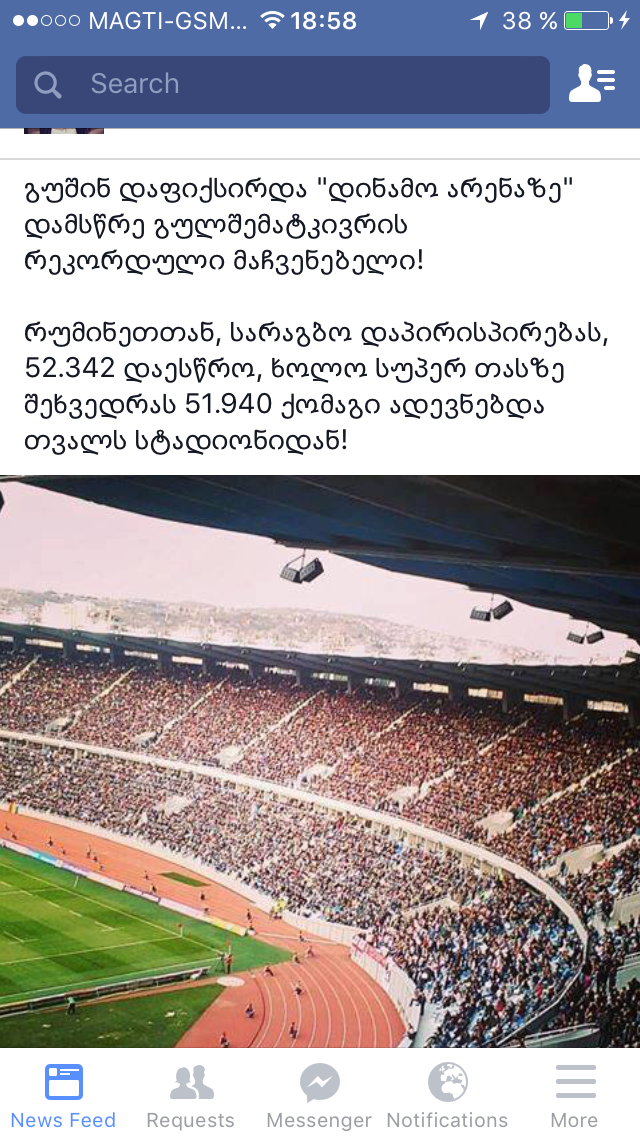Go to the Requests tab
This screenshot has height=1136, width=640.
pyautogui.click(x=191, y=1096)
